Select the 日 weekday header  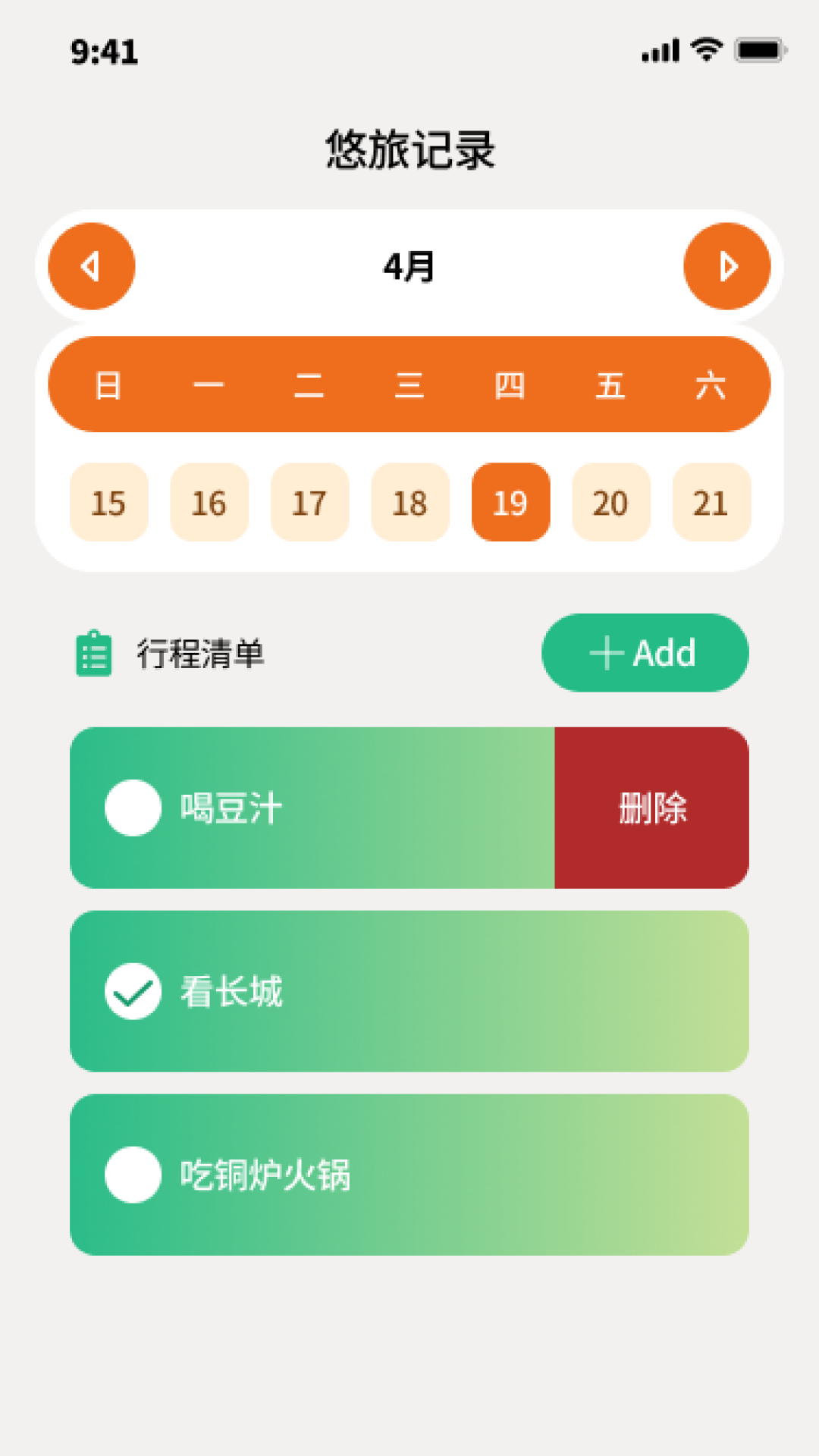(109, 385)
